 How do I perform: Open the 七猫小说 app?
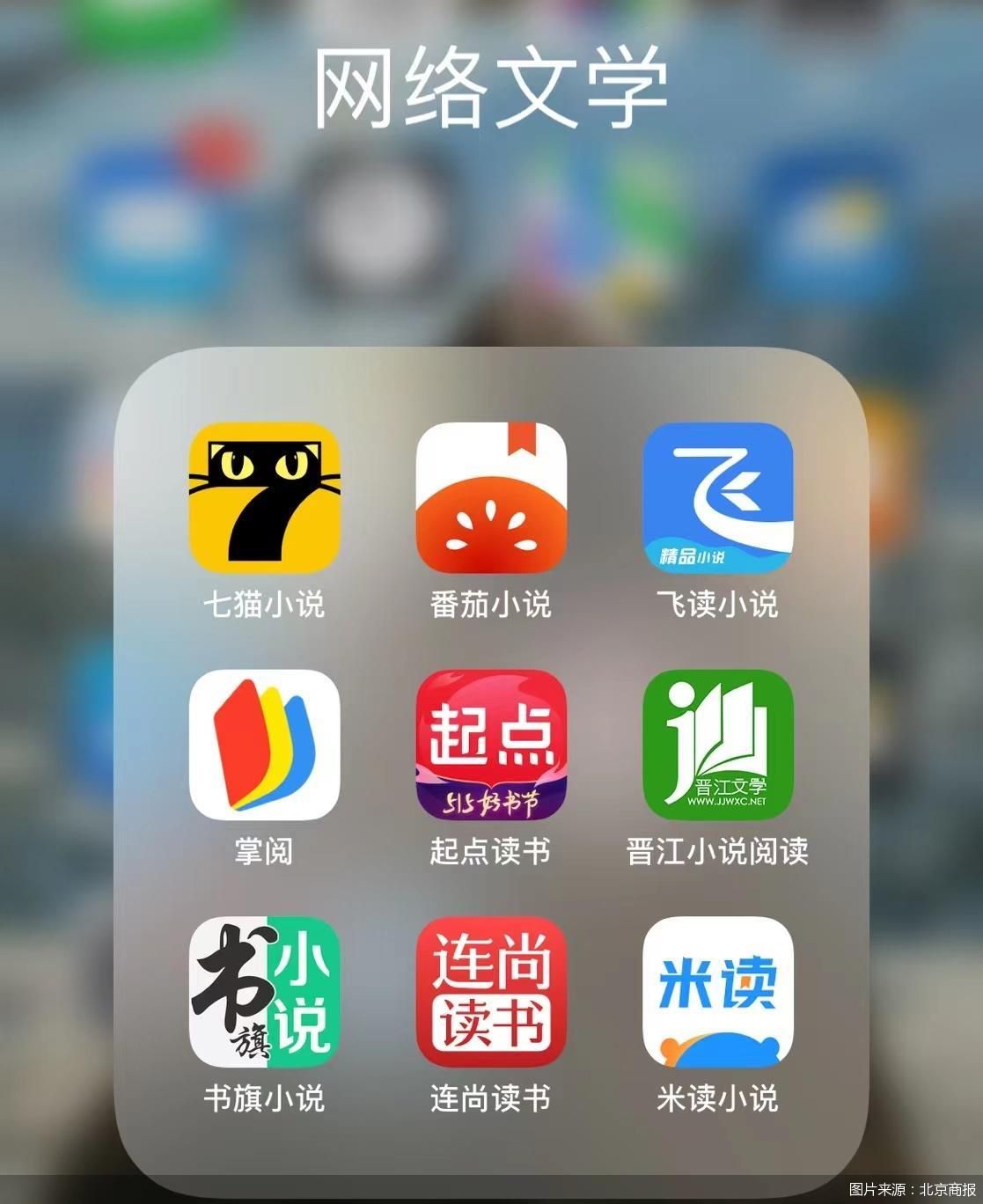(264, 497)
